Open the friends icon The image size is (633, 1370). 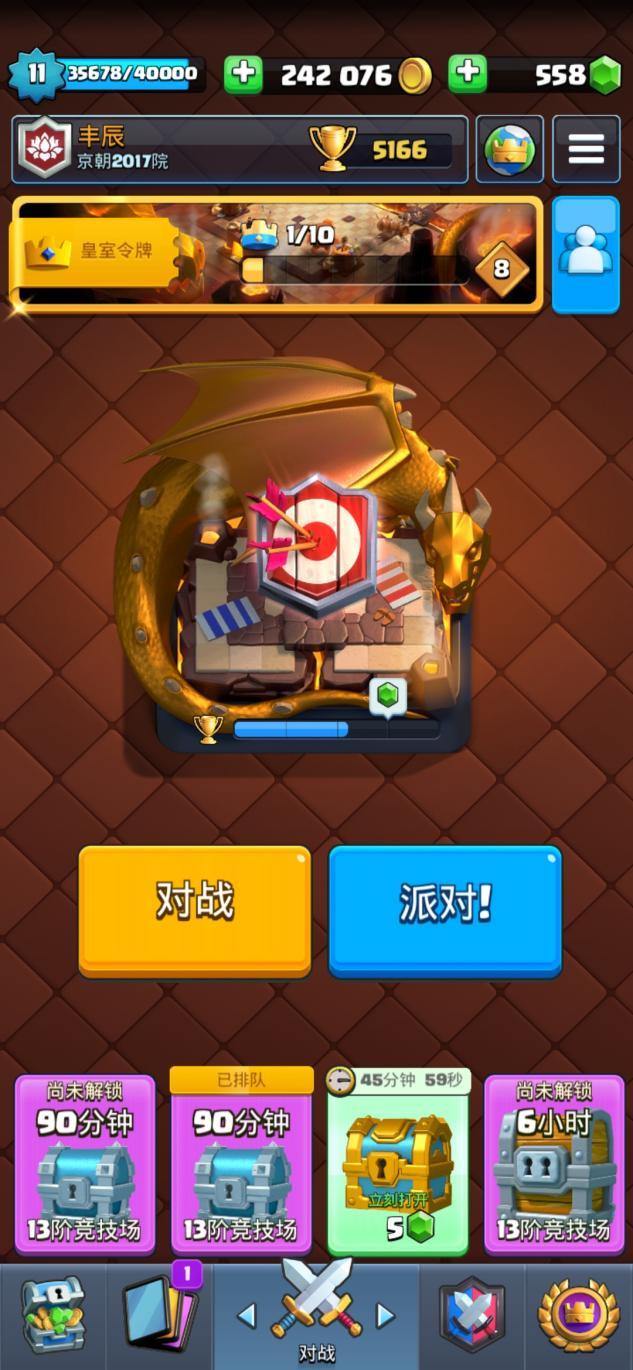point(585,254)
